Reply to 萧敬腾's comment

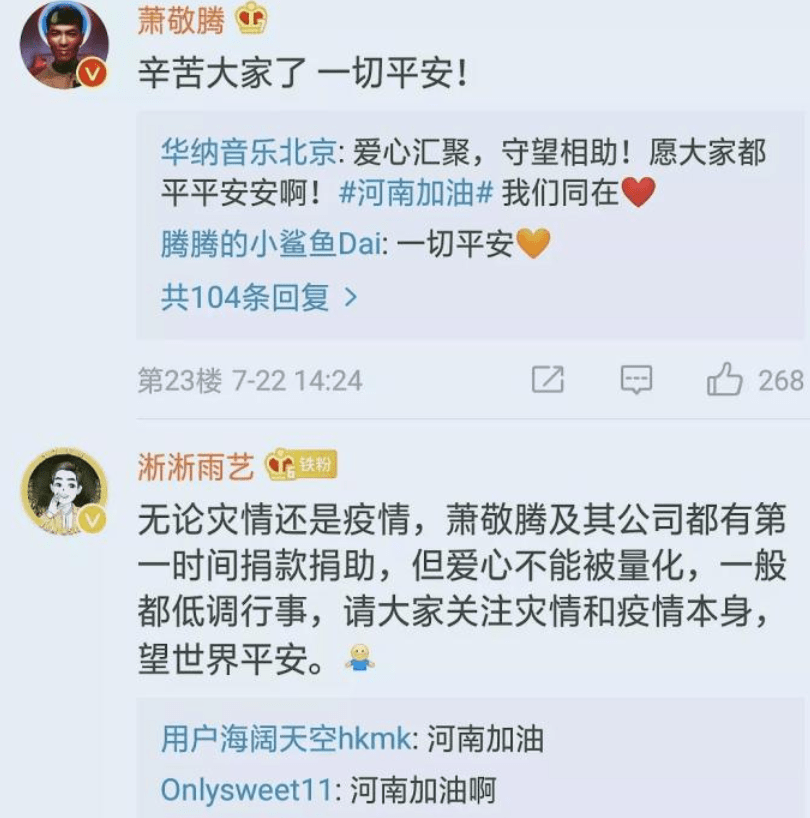click(636, 380)
